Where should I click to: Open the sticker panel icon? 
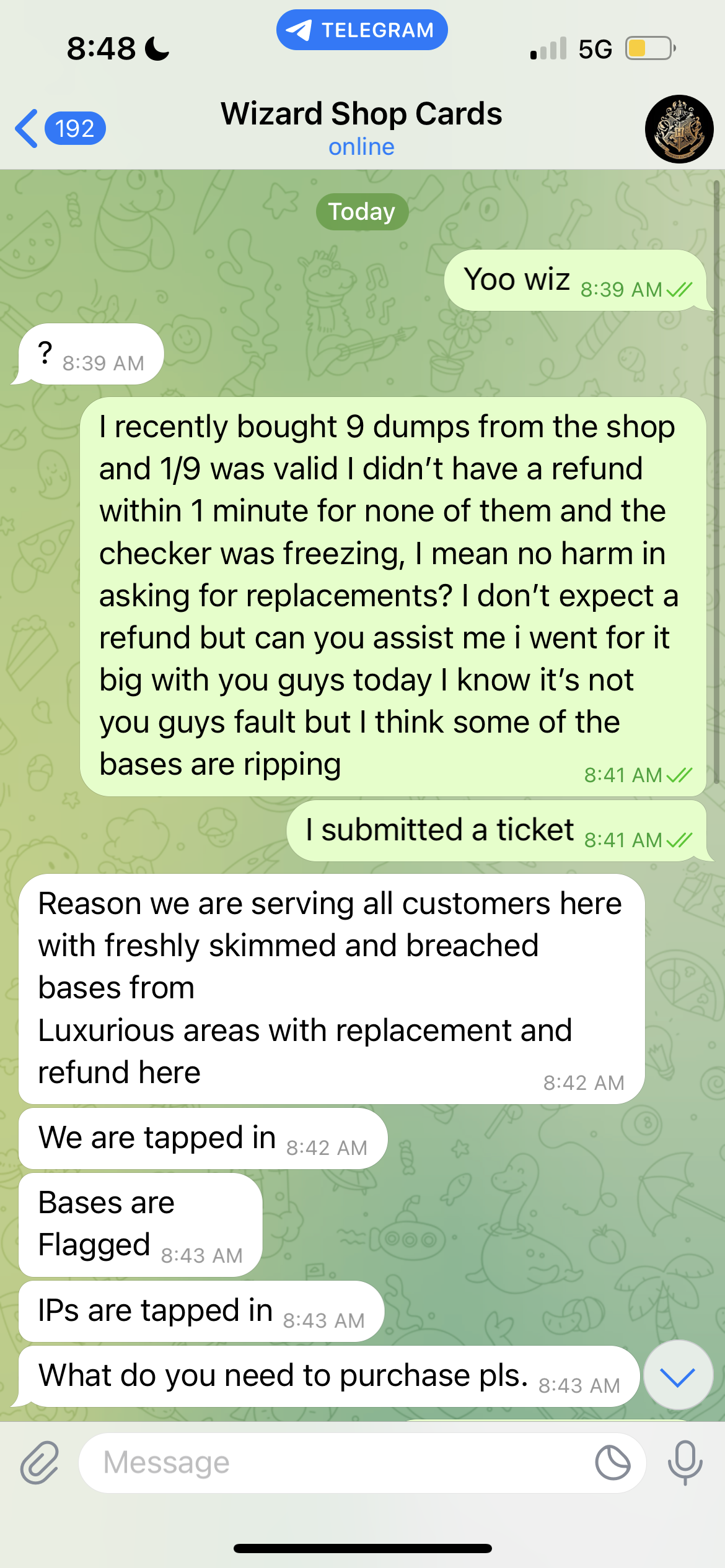pyautogui.click(x=612, y=1463)
